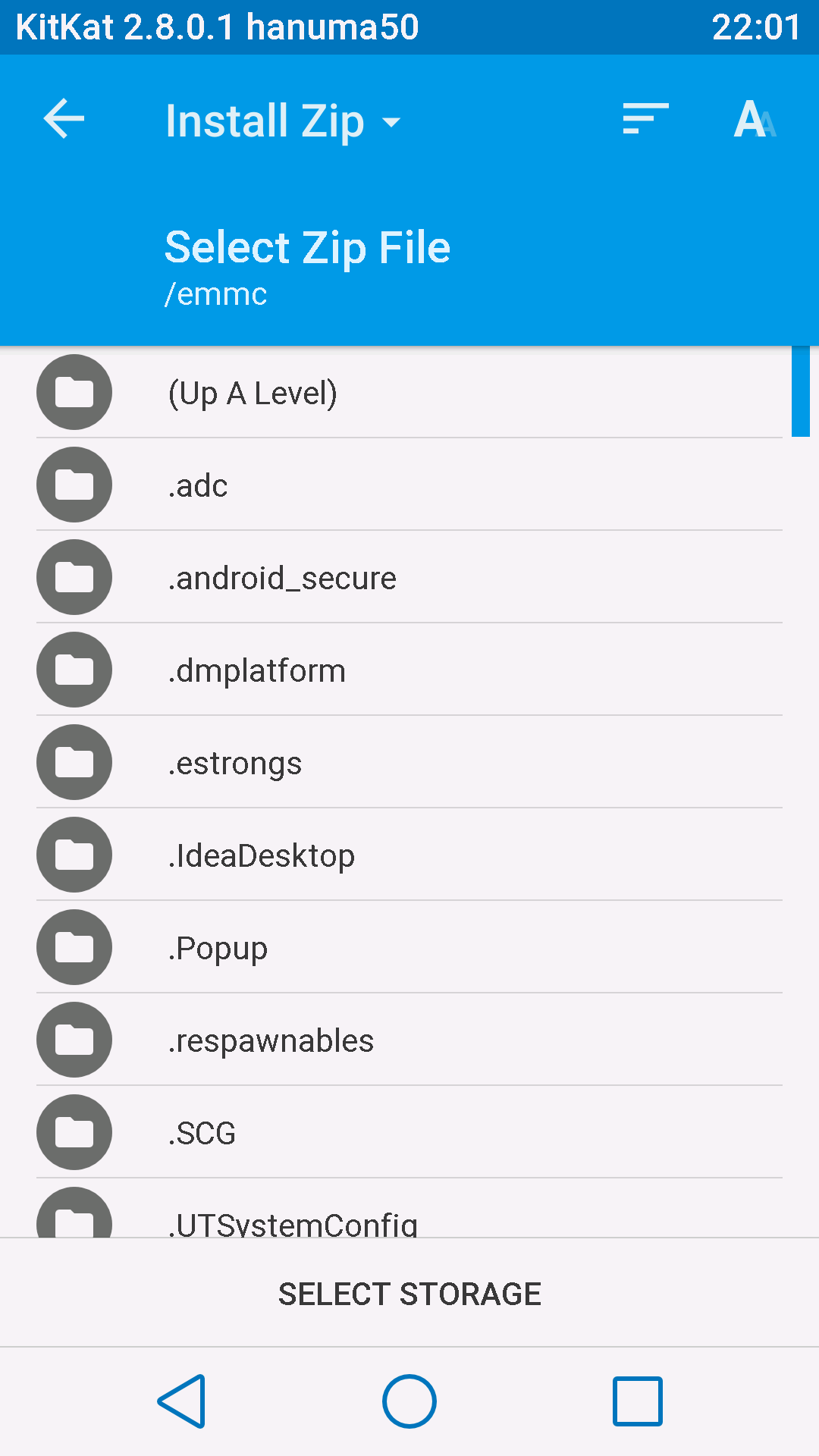The image size is (819, 1456).
Task: Tap the font size icon
Action: pyautogui.click(x=754, y=119)
